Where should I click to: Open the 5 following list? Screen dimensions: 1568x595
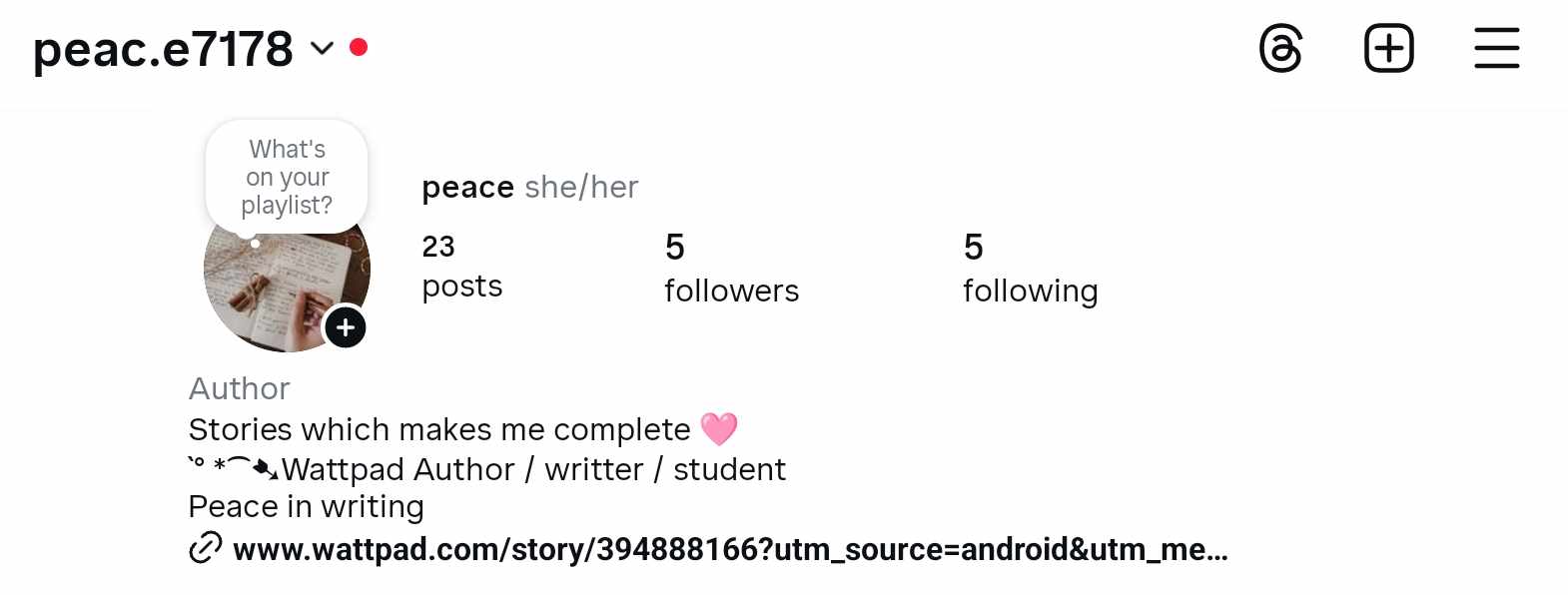point(1030,269)
